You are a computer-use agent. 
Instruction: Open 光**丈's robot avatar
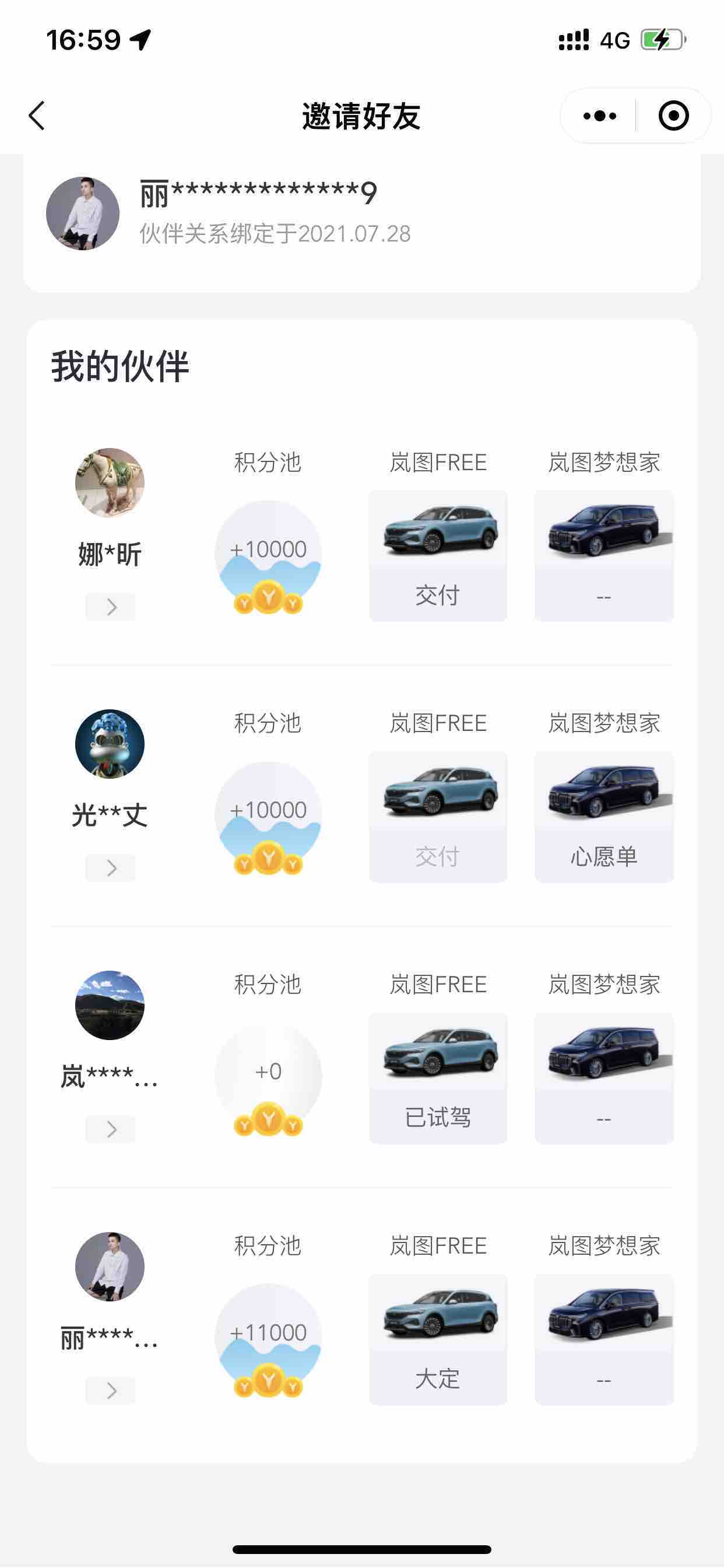click(x=110, y=743)
